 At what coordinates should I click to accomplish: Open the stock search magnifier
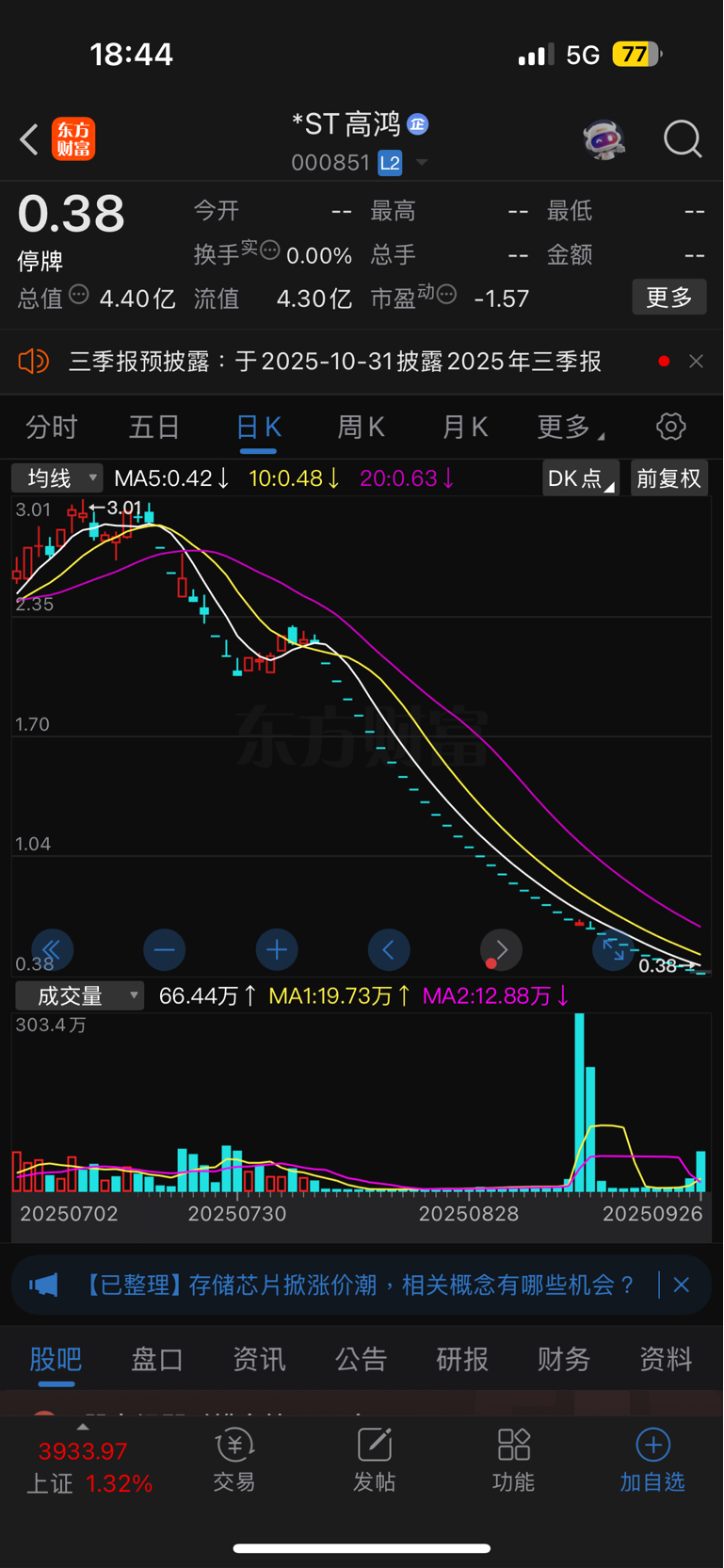tap(682, 139)
